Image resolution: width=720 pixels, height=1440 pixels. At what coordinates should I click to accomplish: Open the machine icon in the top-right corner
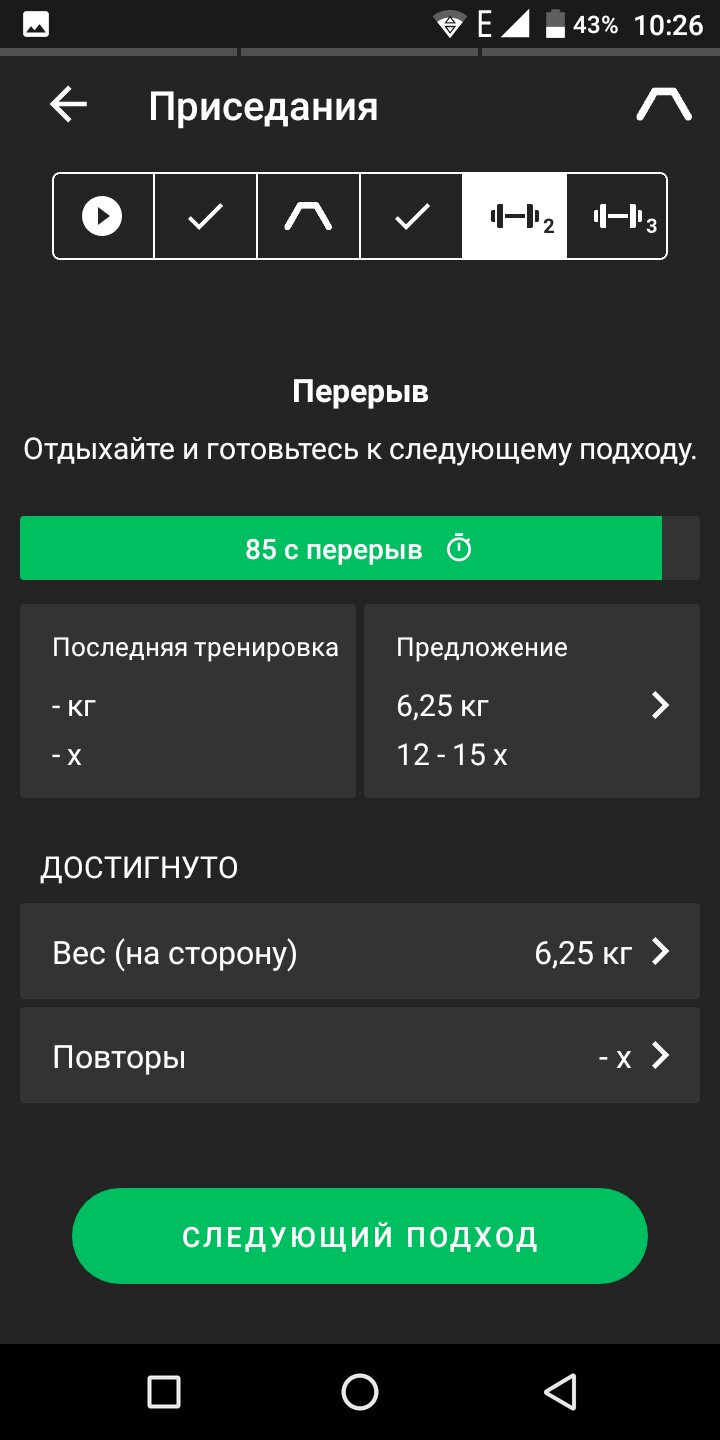tap(664, 105)
